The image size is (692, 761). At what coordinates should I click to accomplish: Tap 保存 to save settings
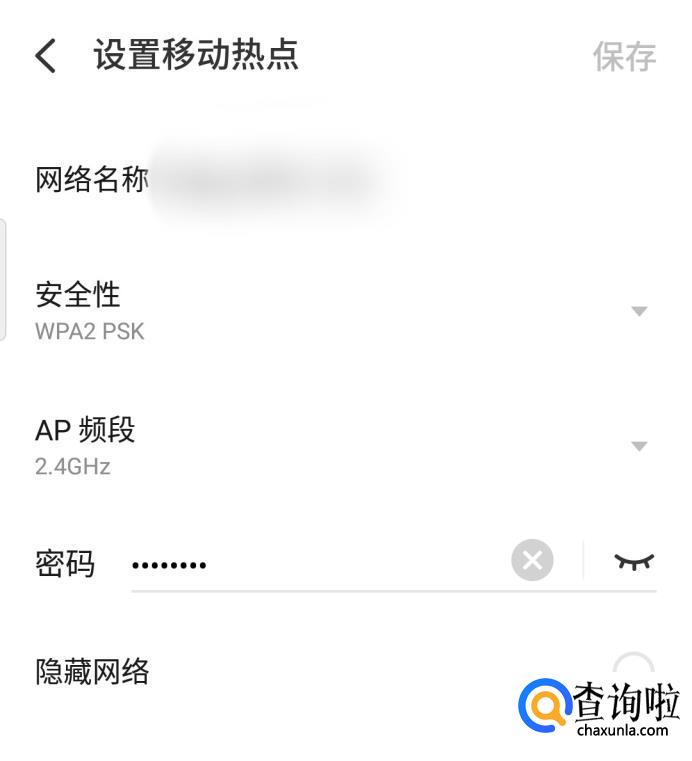pyautogui.click(x=624, y=57)
